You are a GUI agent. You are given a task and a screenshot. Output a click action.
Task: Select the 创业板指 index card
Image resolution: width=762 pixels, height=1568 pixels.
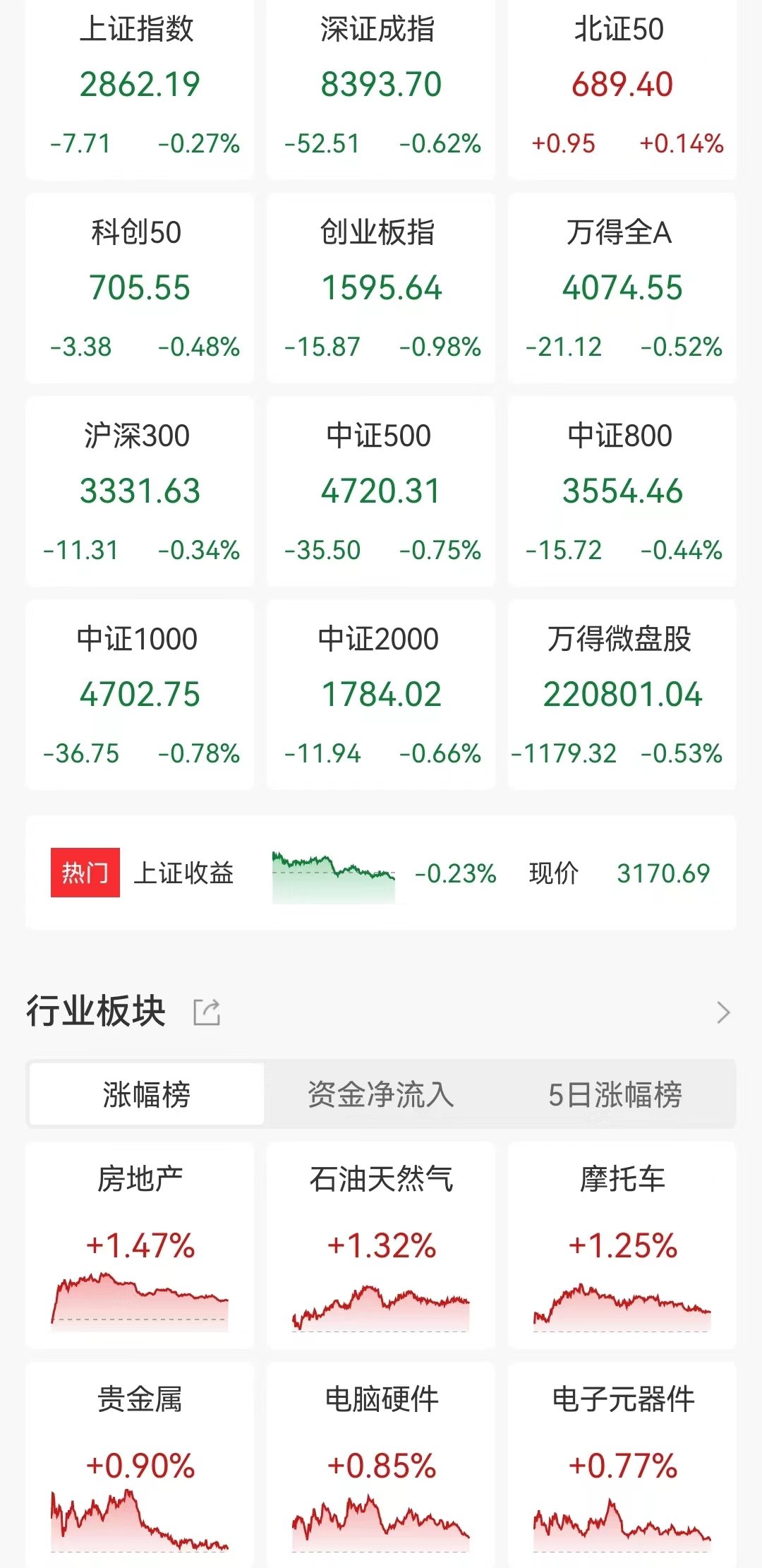381,288
